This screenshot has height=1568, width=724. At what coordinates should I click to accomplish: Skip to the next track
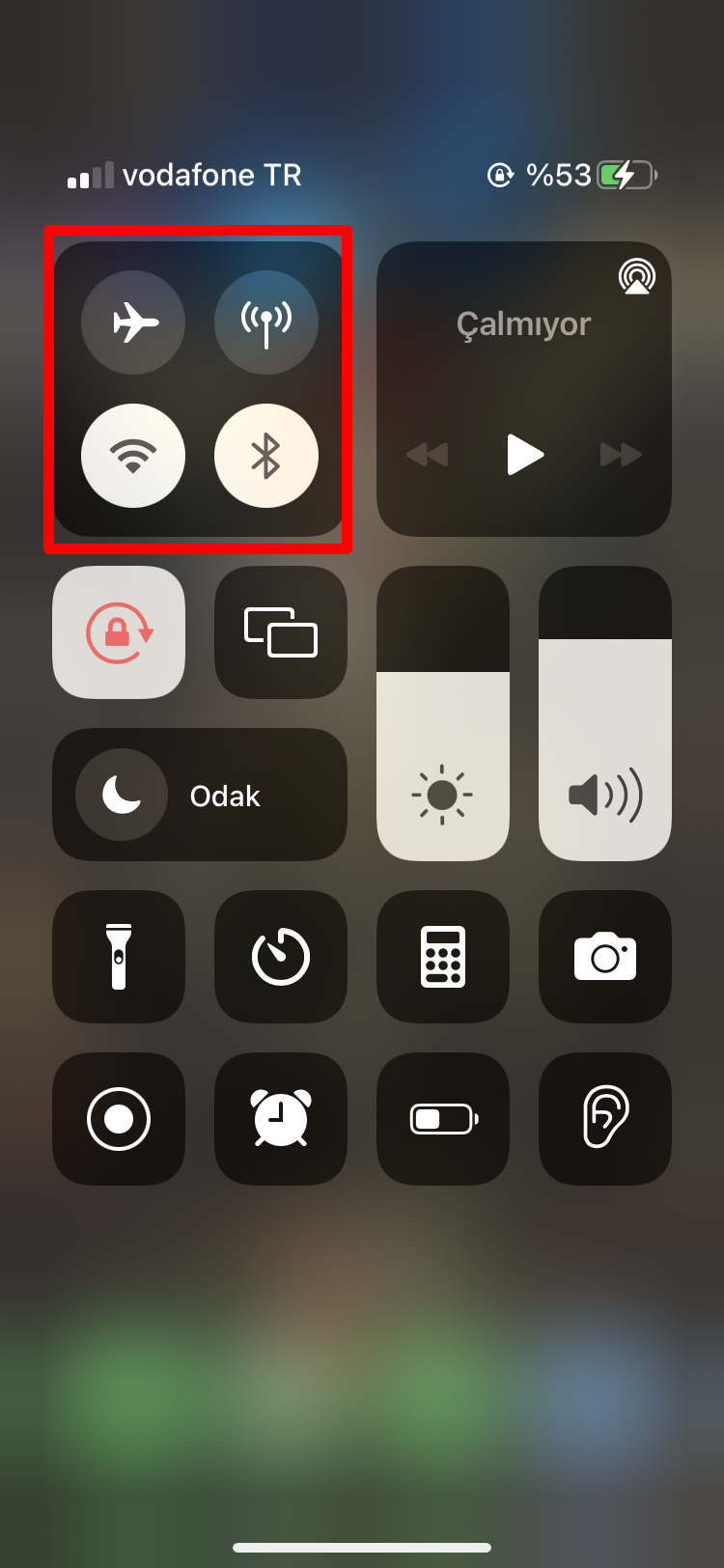[x=621, y=455]
